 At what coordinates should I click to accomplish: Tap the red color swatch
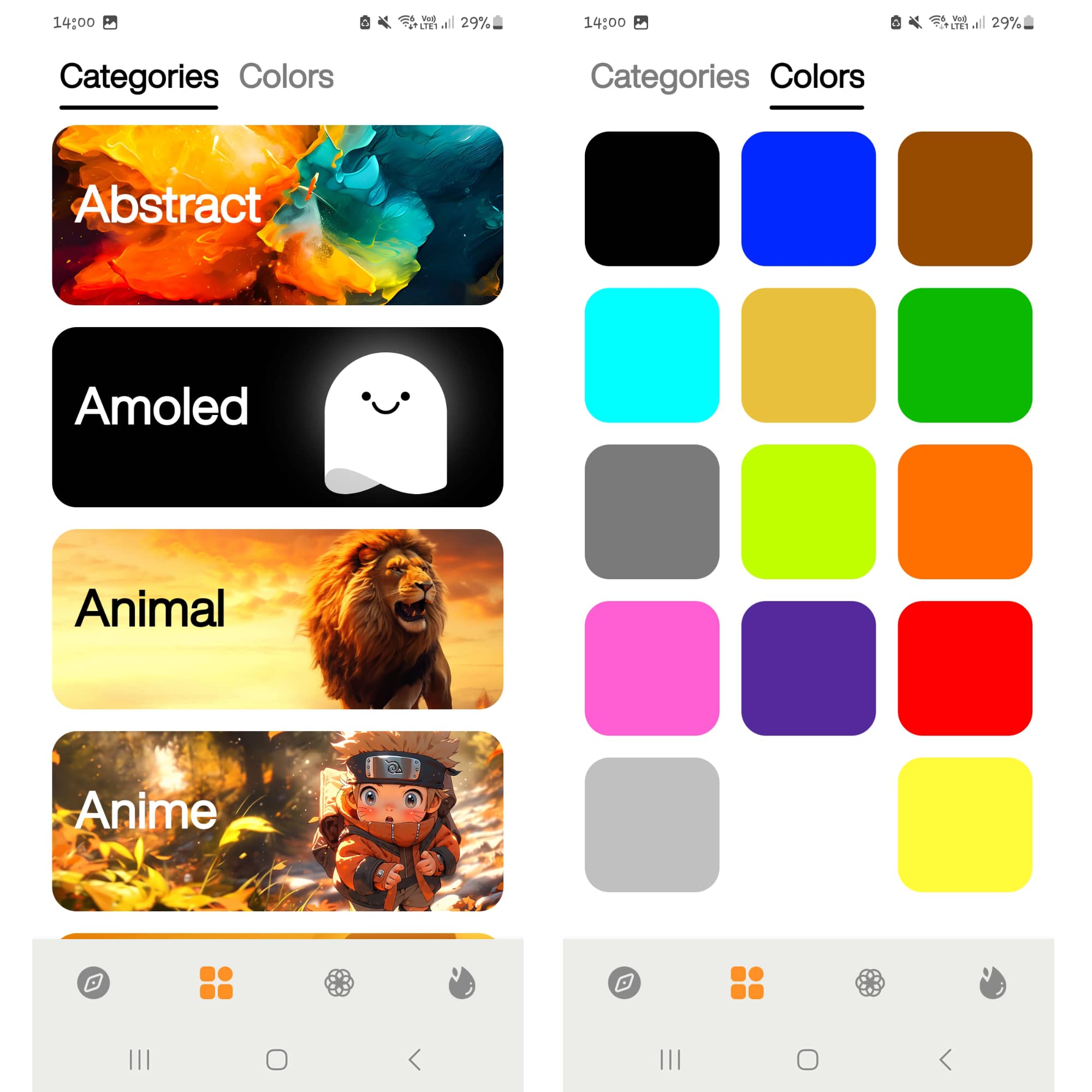[x=964, y=668]
